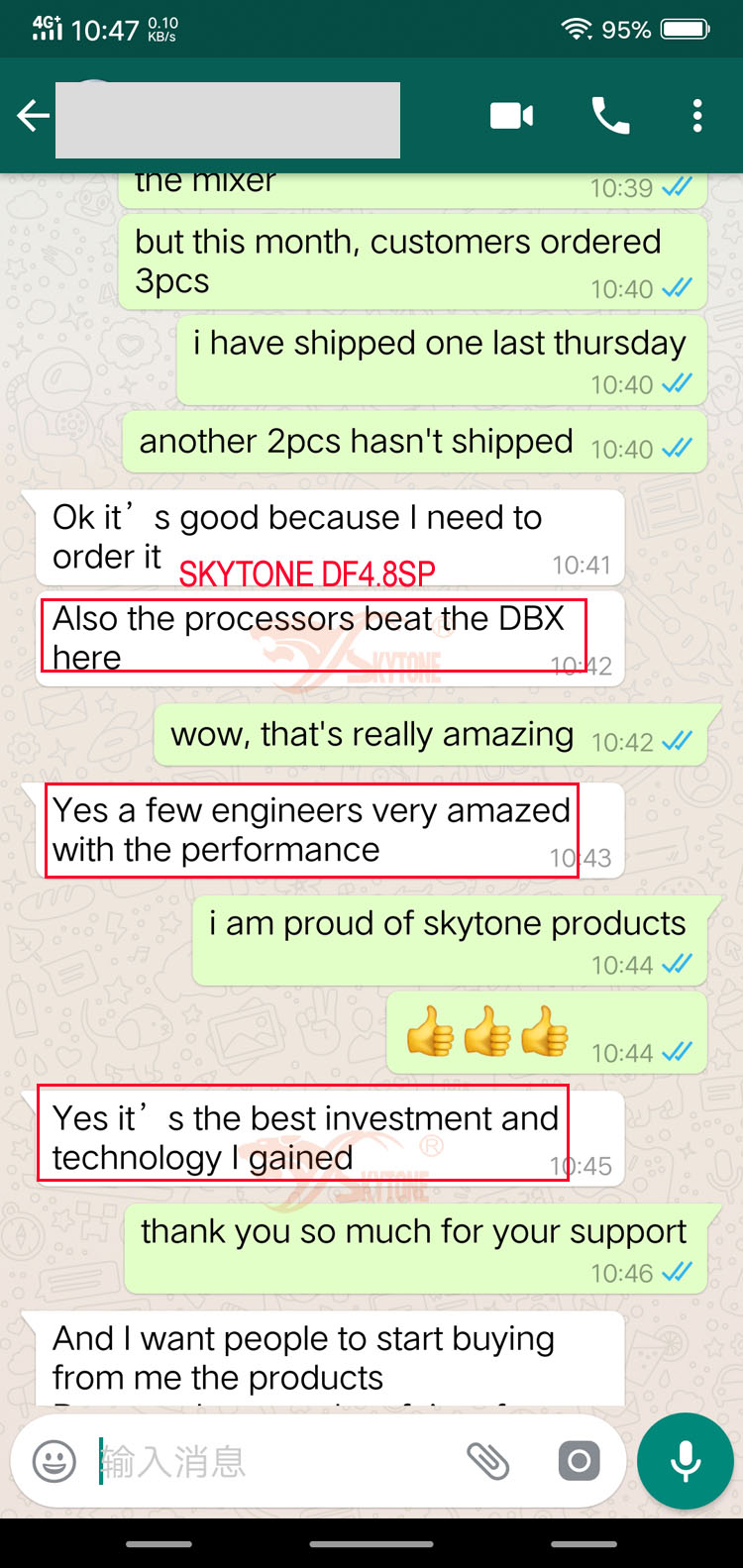Image resolution: width=743 pixels, height=1568 pixels.
Task: Open the overflow menu
Action: click(x=697, y=117)
